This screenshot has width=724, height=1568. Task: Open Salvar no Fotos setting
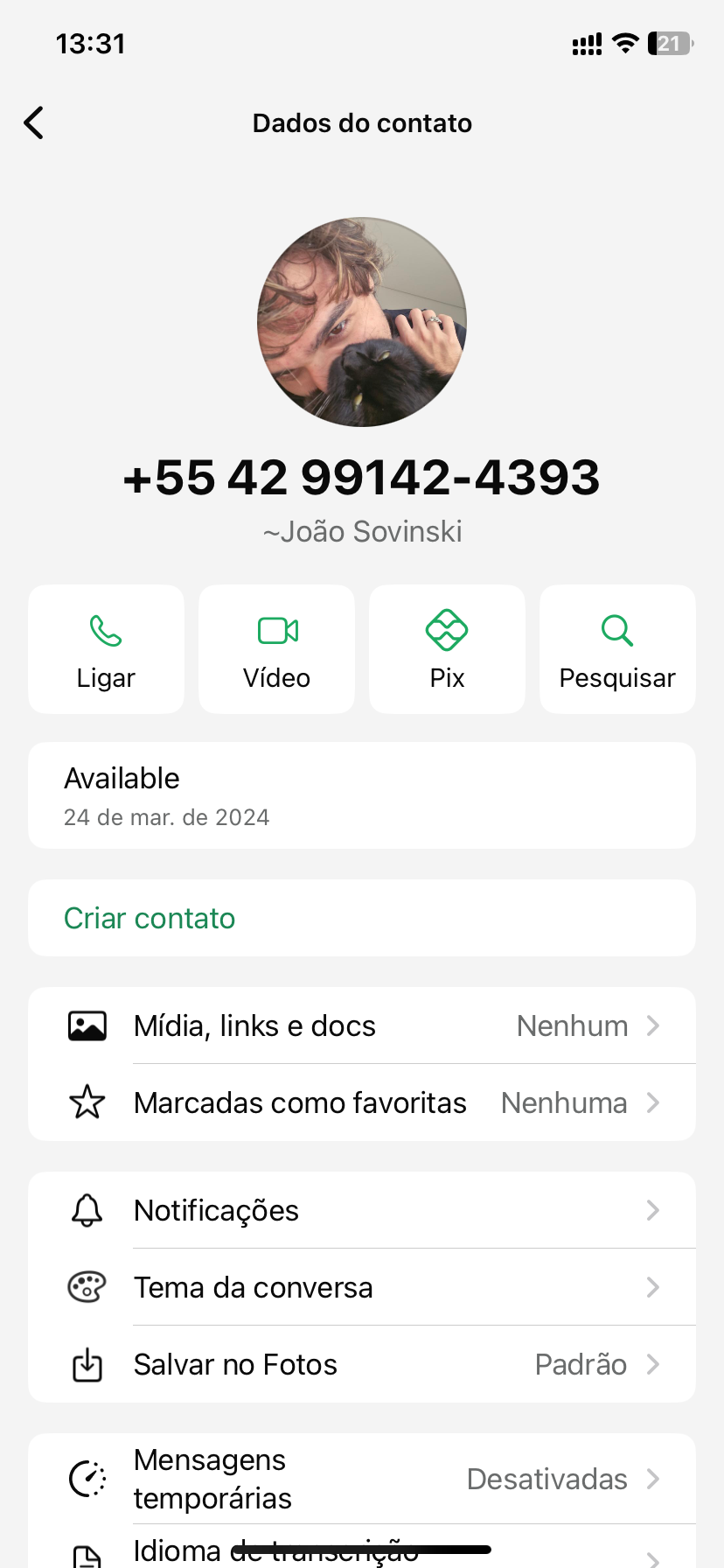coord(362,1364)
